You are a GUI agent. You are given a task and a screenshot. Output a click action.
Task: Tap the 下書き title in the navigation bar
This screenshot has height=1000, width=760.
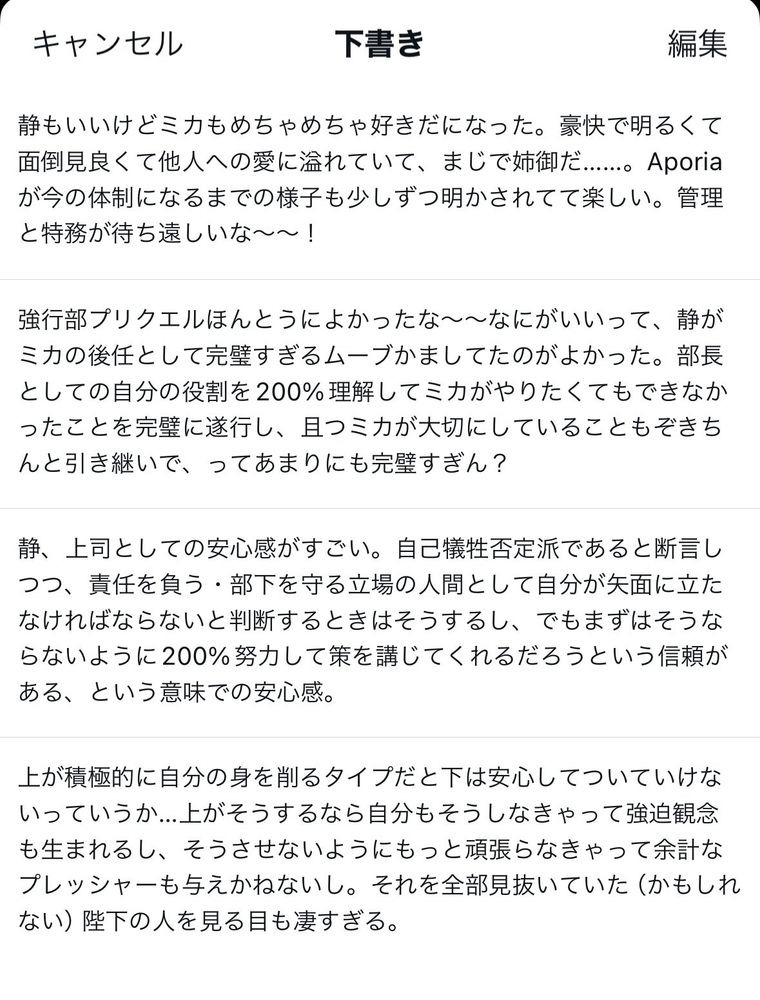[x=380, y=43]
